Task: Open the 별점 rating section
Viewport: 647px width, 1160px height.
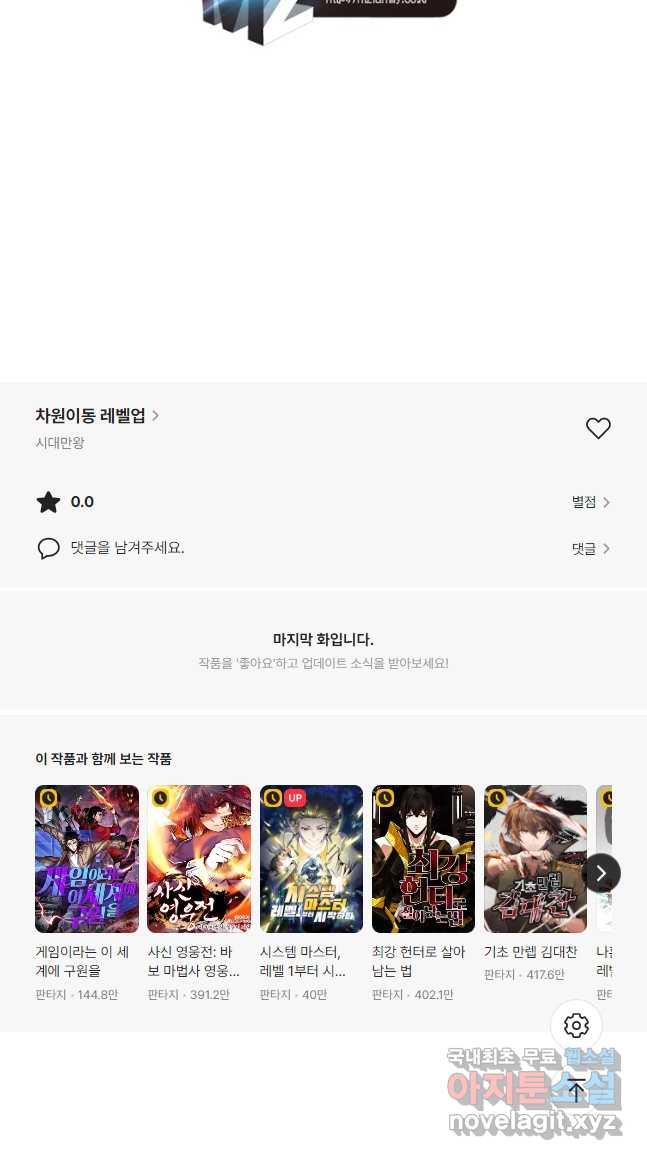Action: coord(590,502)
